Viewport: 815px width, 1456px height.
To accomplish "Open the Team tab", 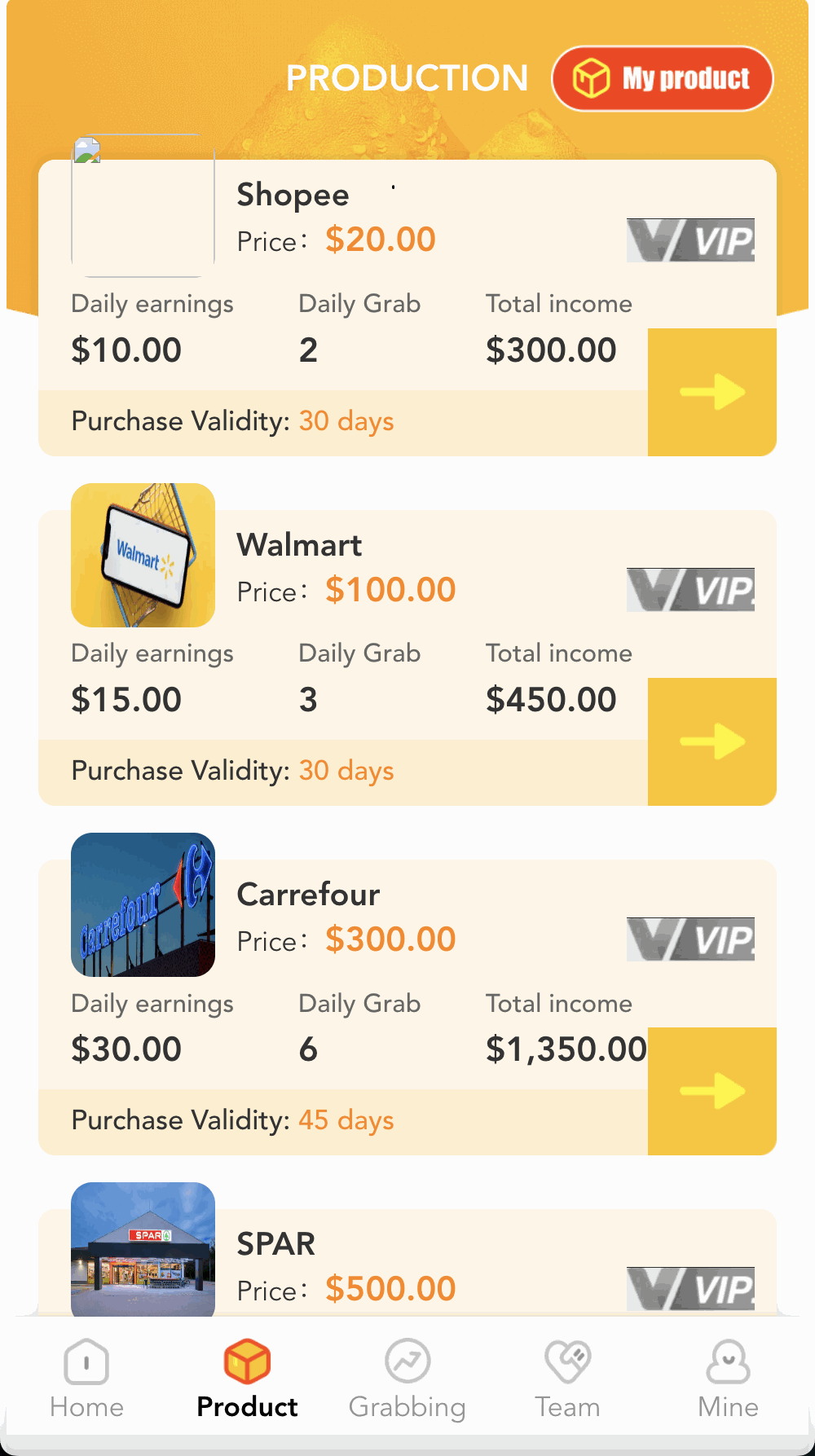I will tap(567, 1379).
